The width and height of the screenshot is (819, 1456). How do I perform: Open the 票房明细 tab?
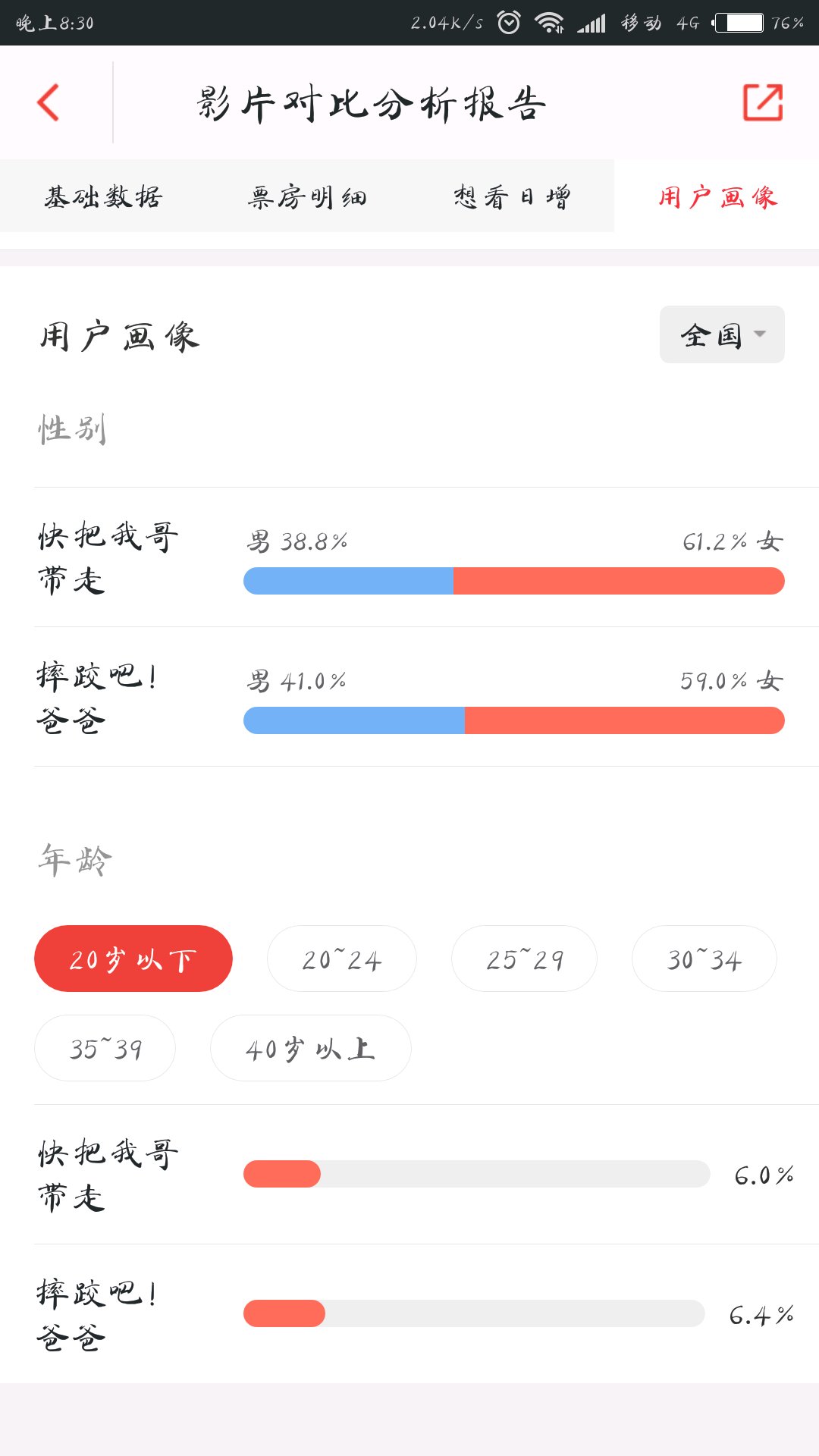(x=307, y=197)
